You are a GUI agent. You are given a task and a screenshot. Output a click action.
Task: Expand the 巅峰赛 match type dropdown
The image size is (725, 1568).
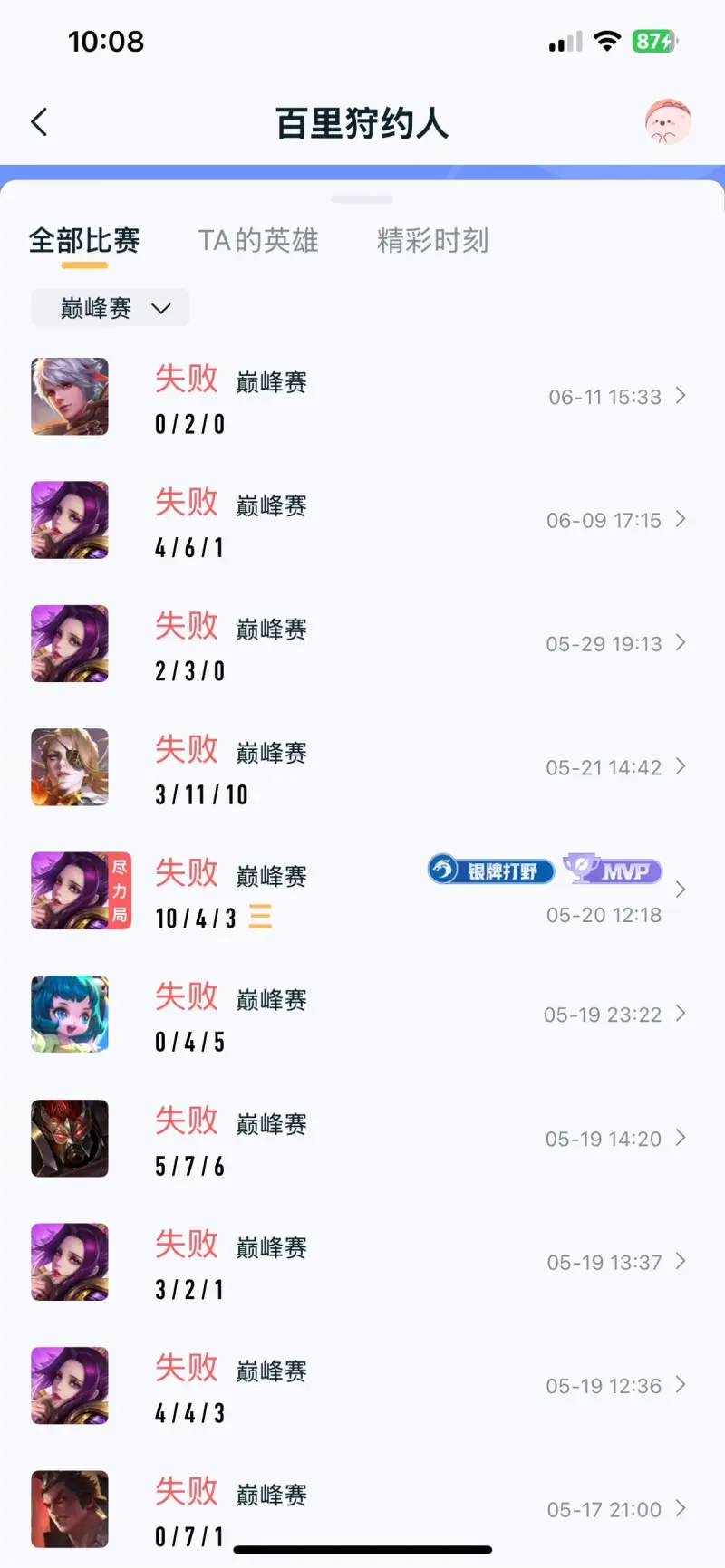click(111, 308)
